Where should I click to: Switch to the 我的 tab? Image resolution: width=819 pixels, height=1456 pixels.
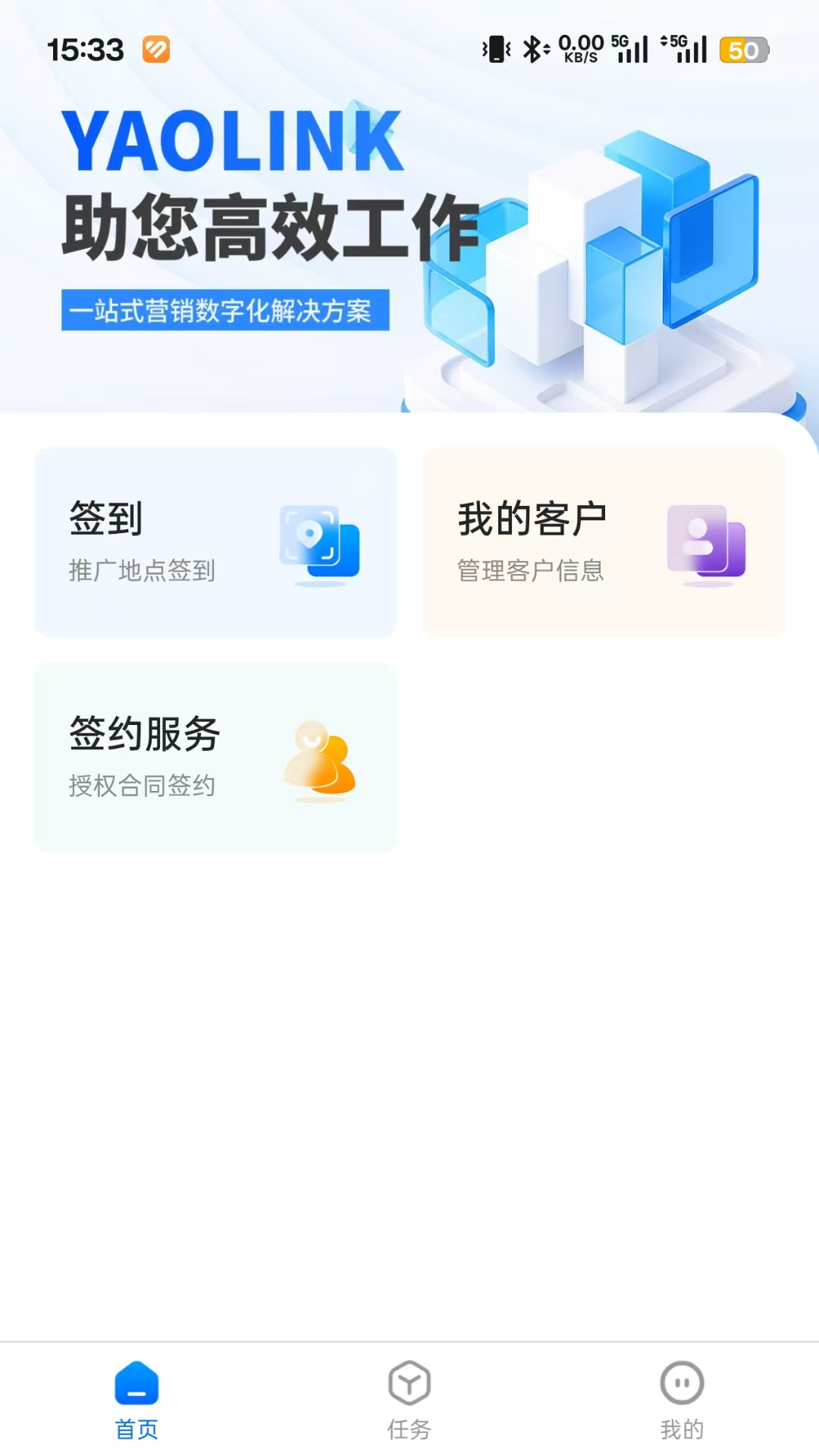point(682,1403)
